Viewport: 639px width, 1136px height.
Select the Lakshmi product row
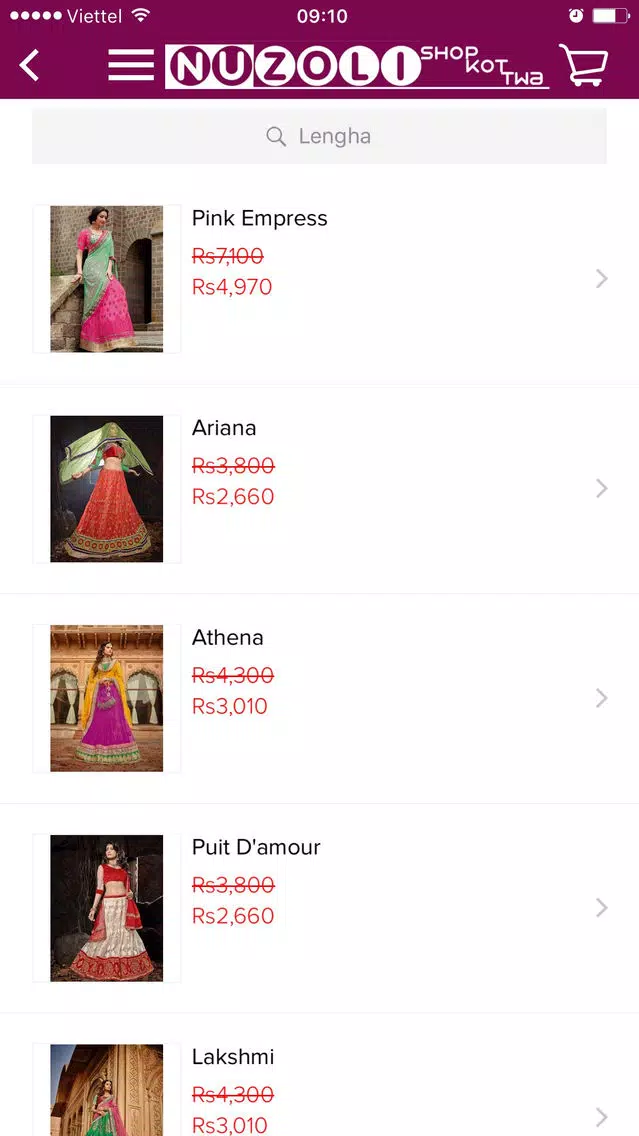(x=320, y=1075)
